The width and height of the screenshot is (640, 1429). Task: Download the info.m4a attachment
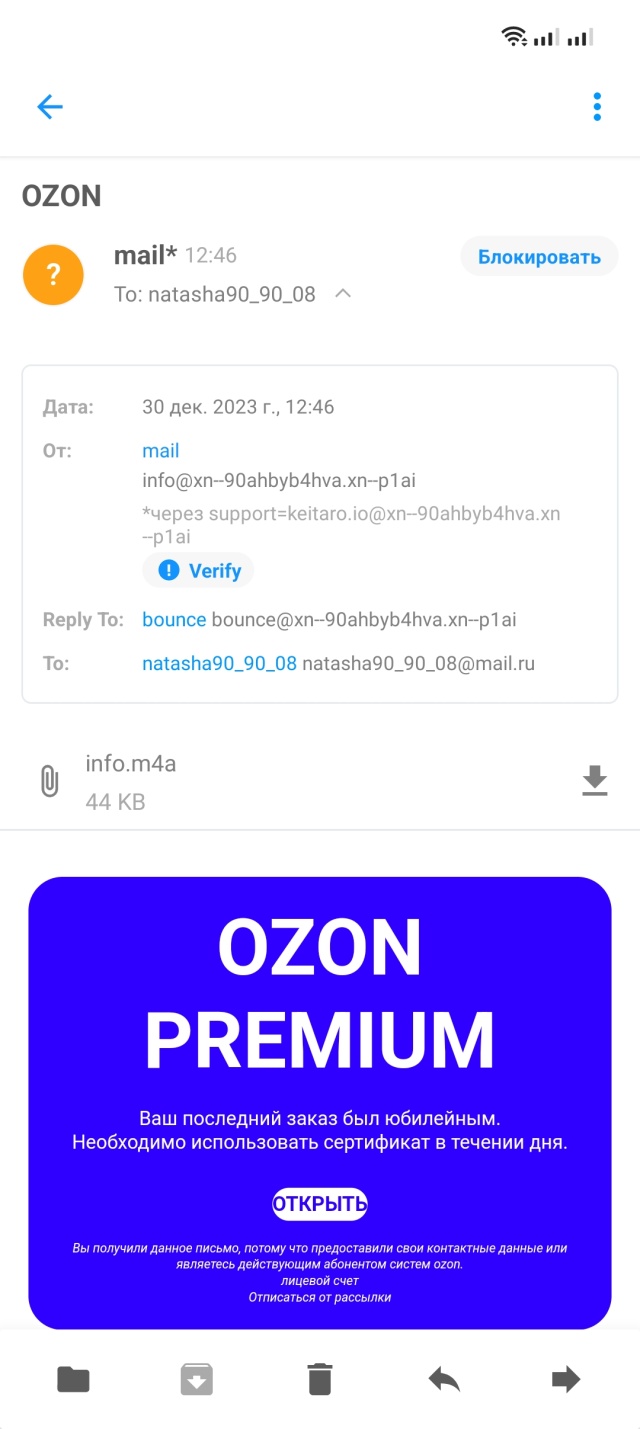tap(595, 781)
